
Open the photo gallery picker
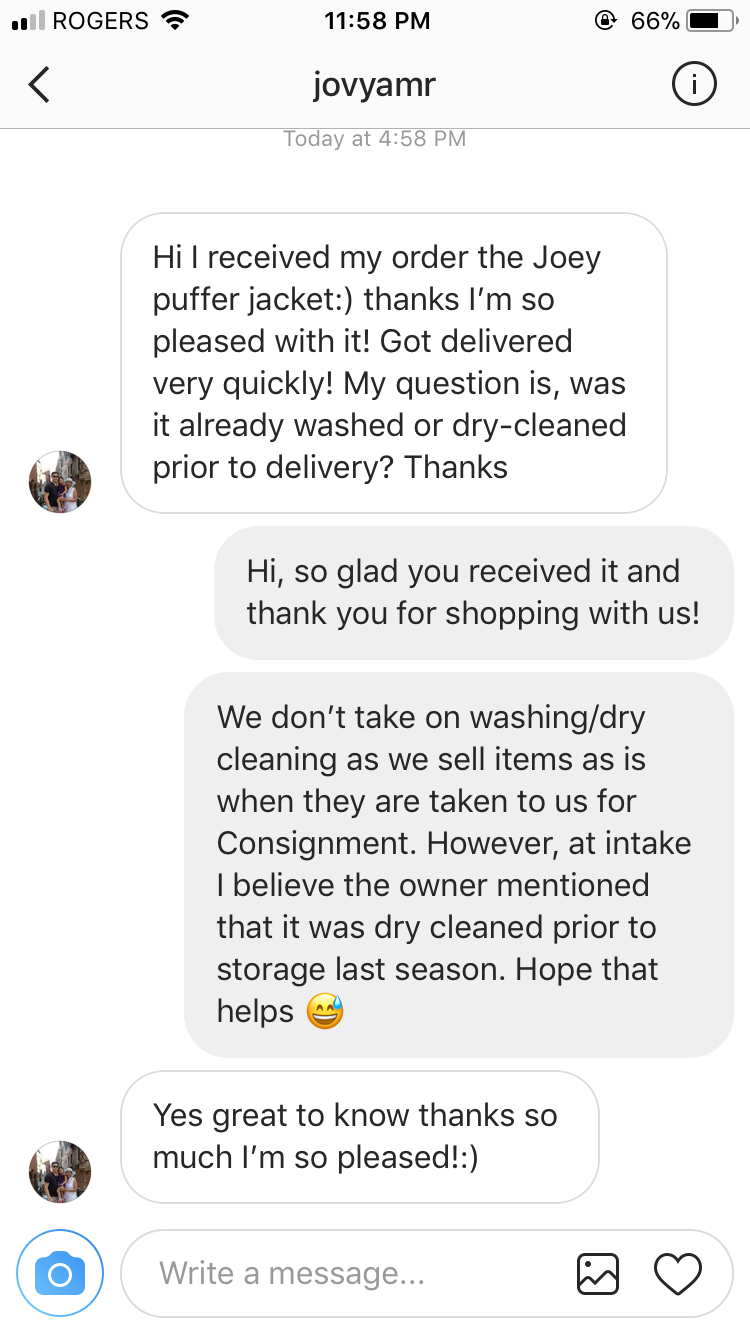point(598,1273)
